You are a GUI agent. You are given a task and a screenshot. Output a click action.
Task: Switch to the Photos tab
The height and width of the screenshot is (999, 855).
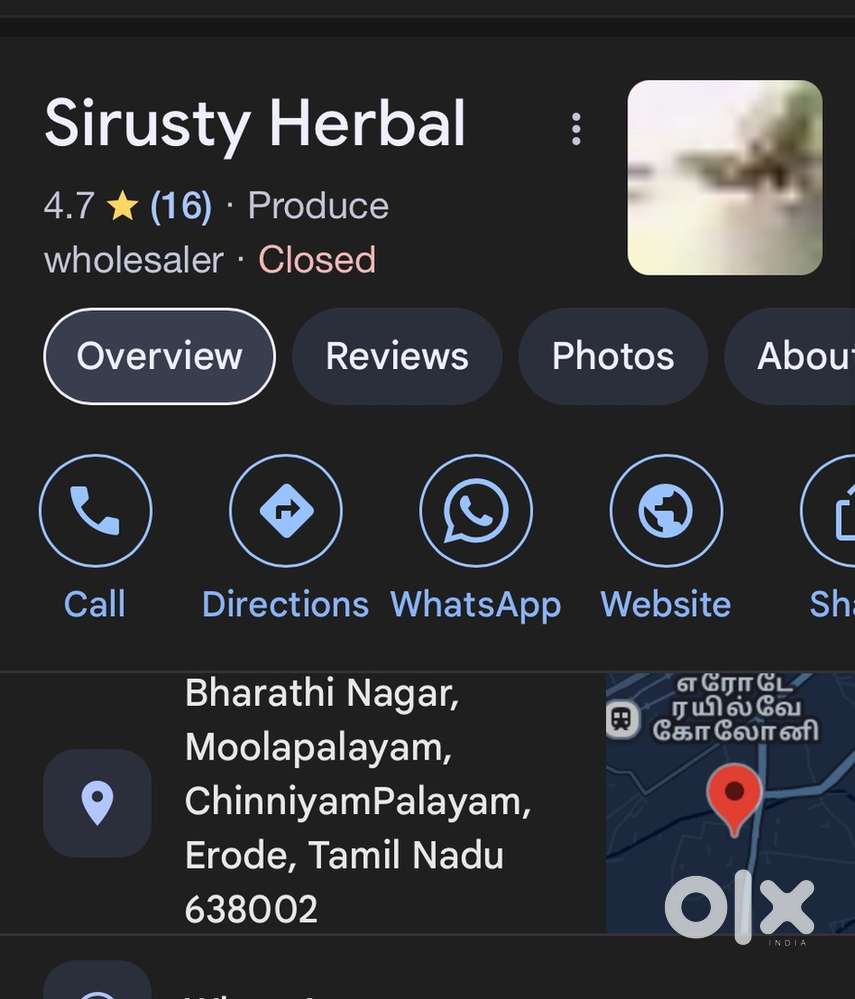(x=612, y=356)
